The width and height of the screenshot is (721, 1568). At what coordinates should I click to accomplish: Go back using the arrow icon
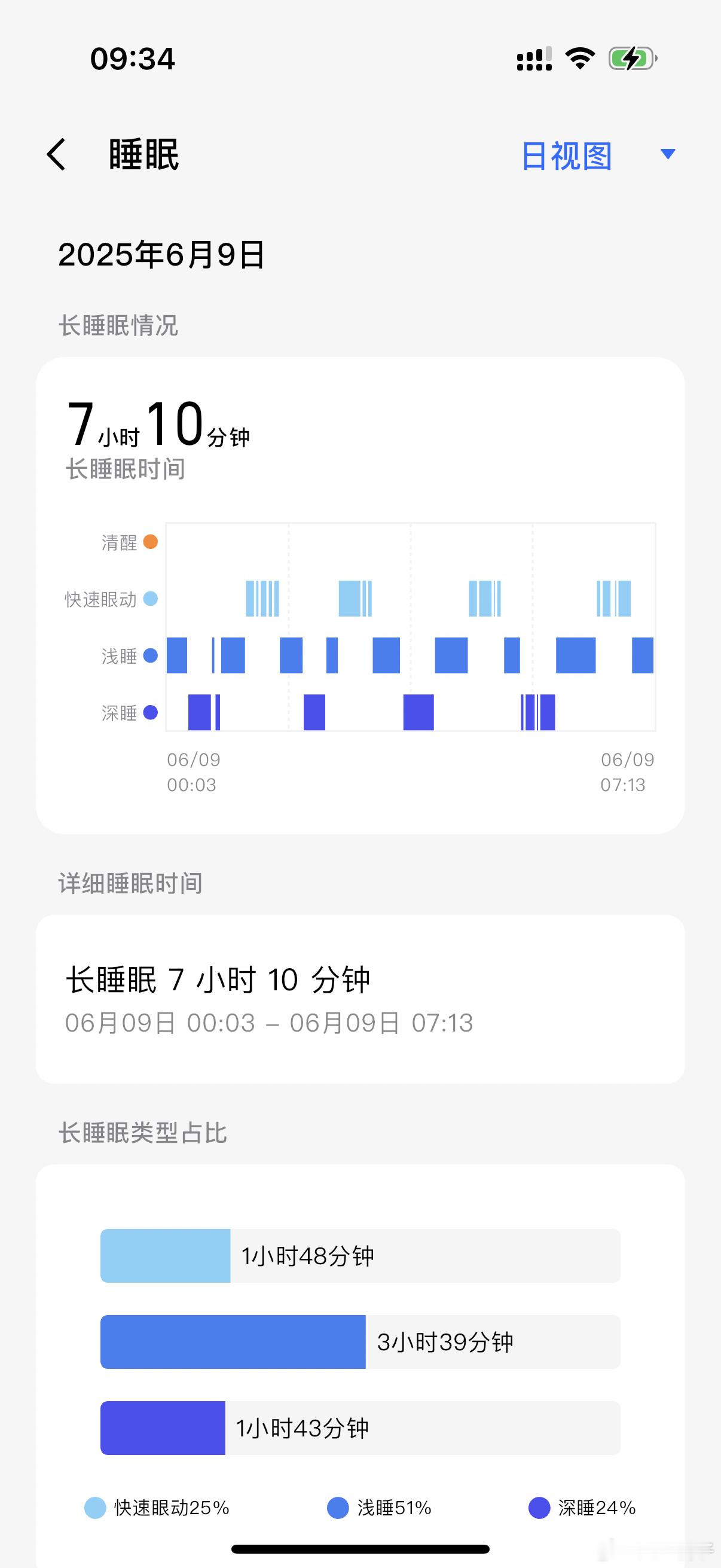56,154
